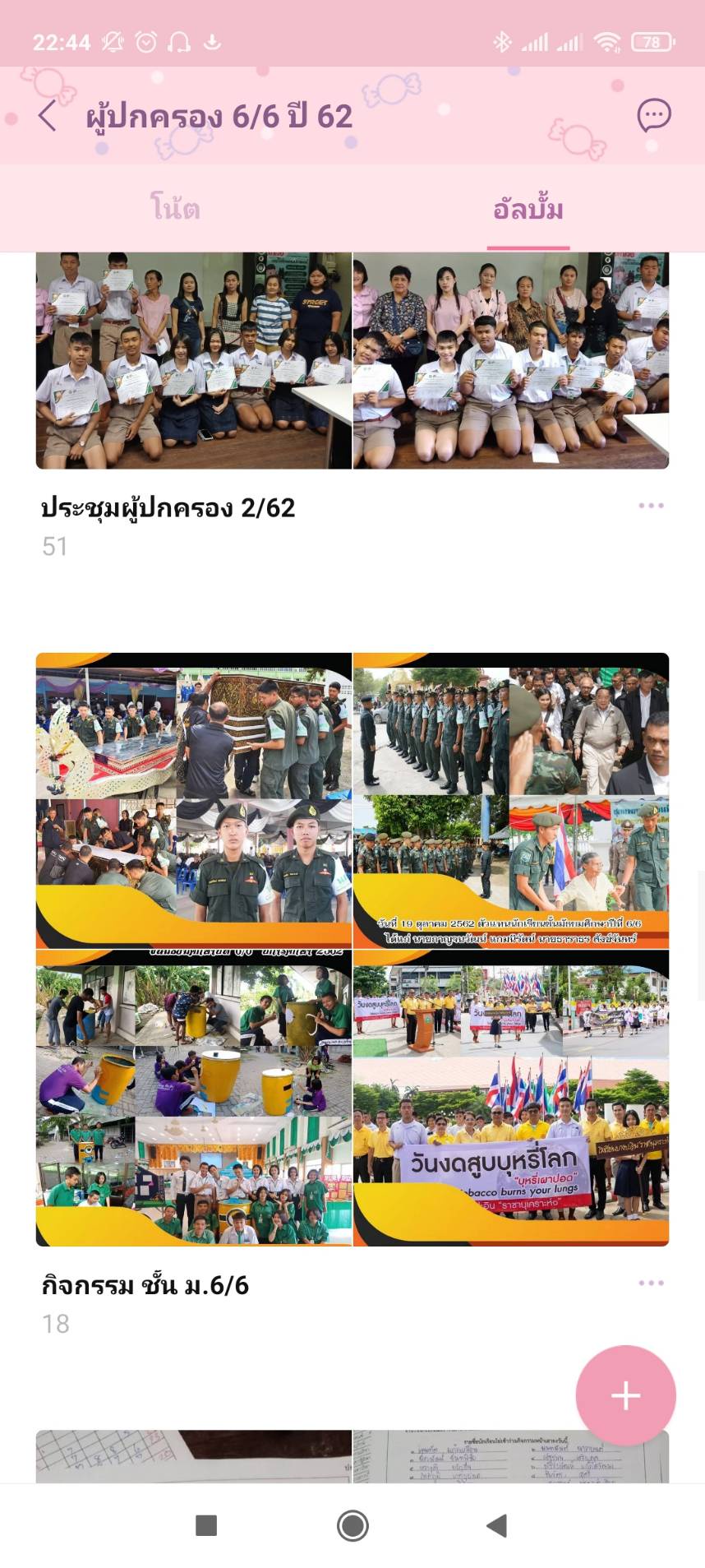The width and height of the screenshot is (705, 1568).
Task: Select the อัลบั้ม tab
Action: tap(528, 210)
